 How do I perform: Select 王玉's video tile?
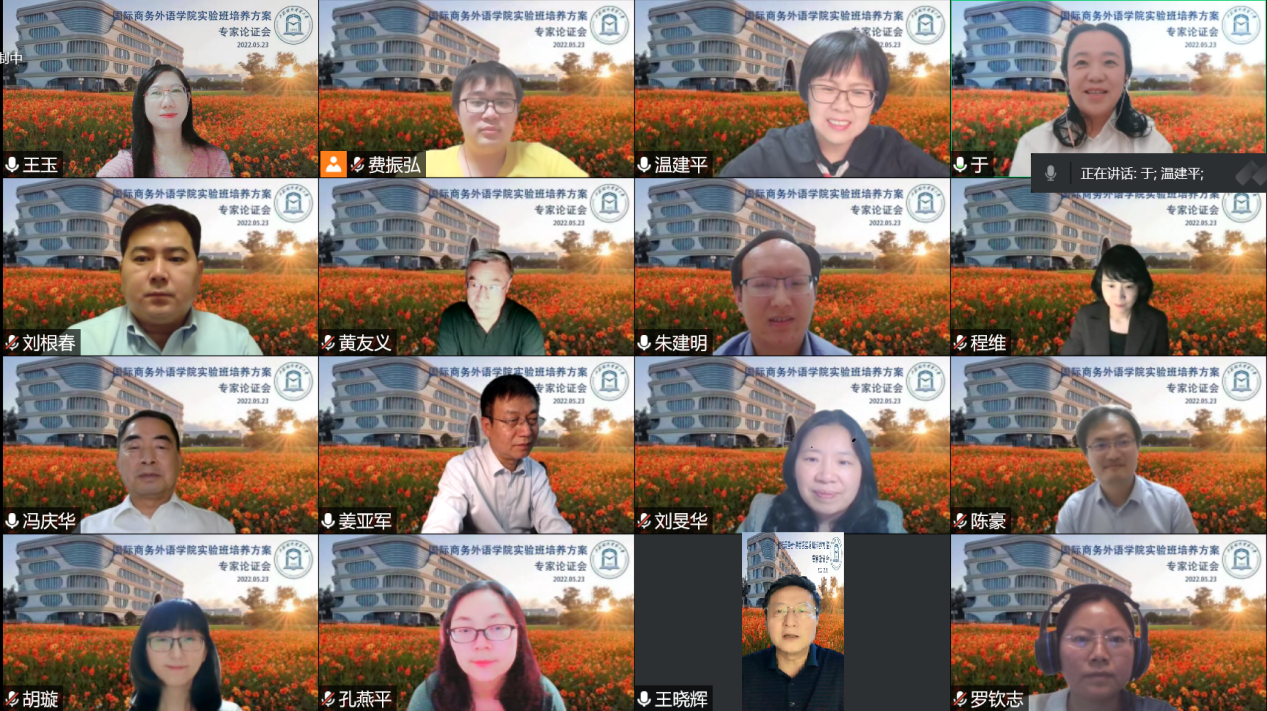[160, 90]
